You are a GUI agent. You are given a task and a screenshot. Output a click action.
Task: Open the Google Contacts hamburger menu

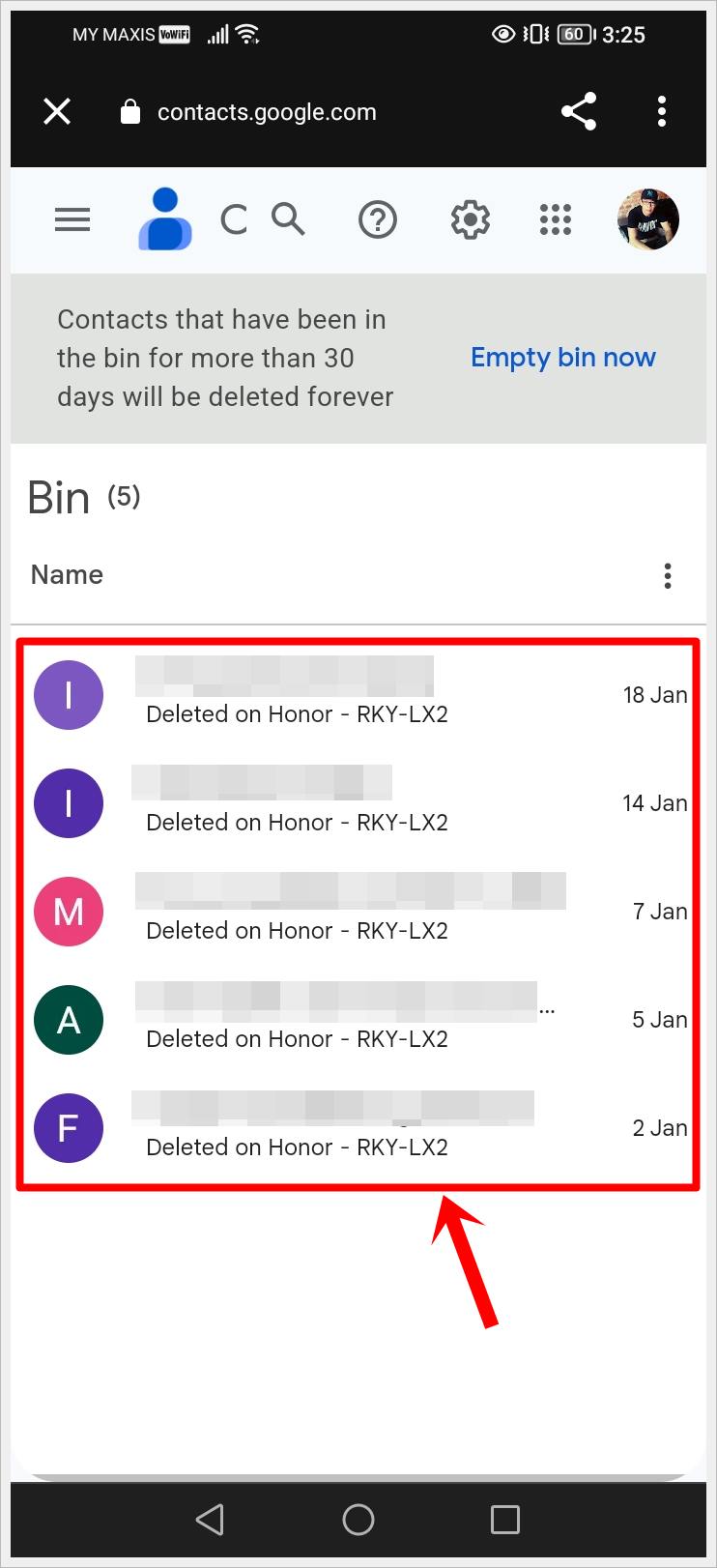(72, 219)
